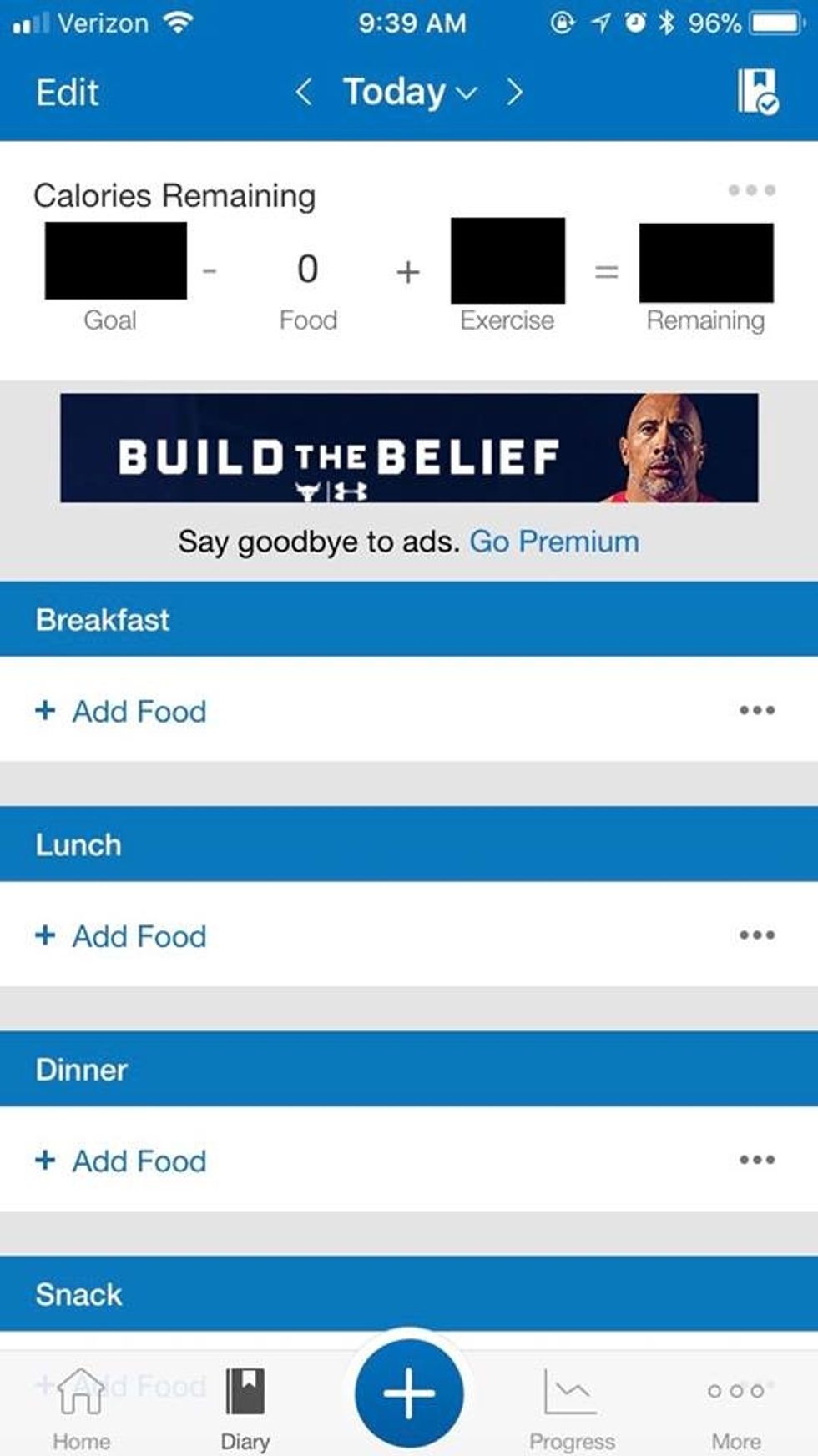Follow the Go Premium link
Image resolution: width=818 pixels, height=1456 pixels.
(x=554, y=542)
